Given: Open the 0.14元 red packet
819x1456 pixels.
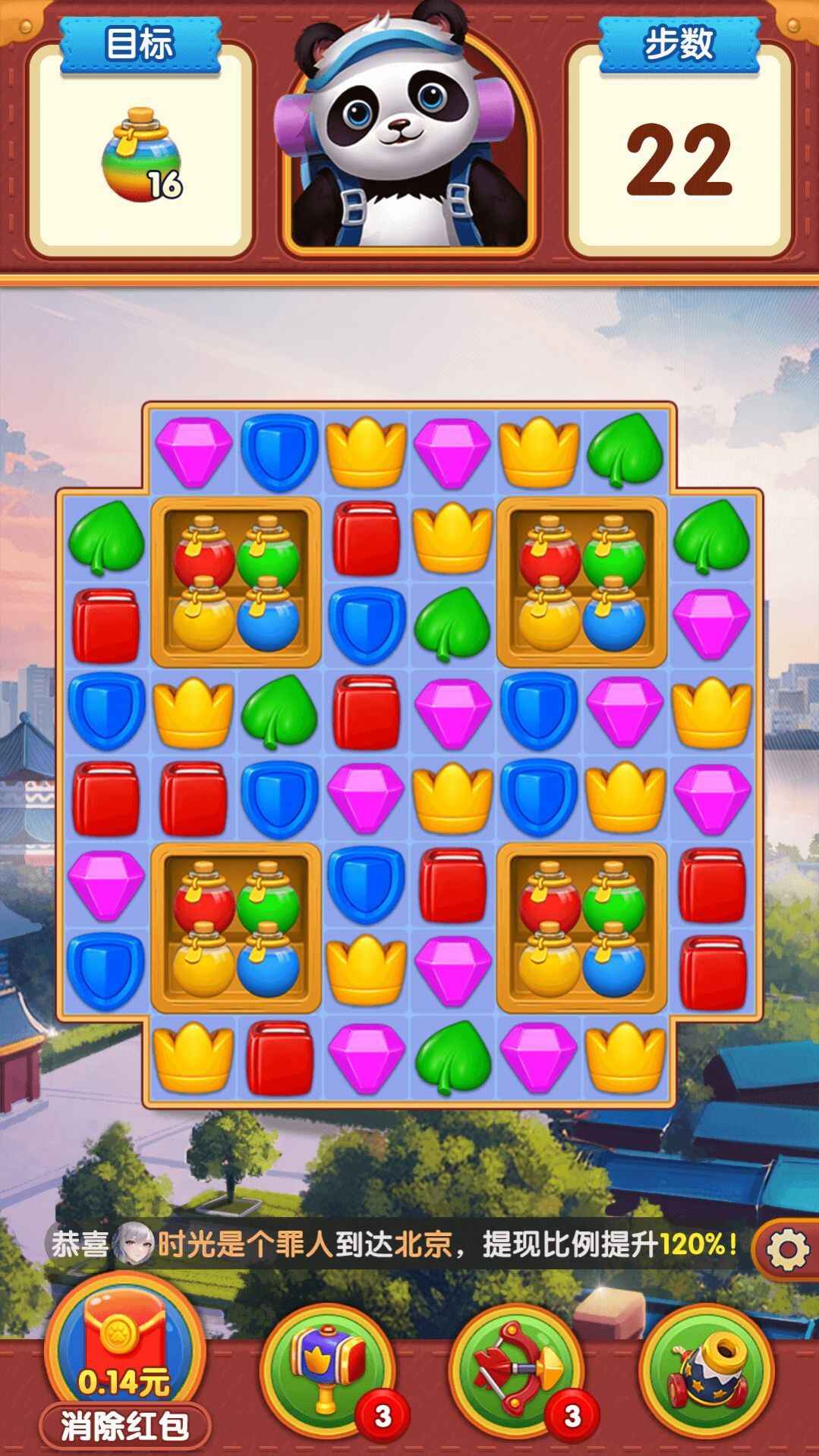Looking at the screenshot, I should (124, 1347).
